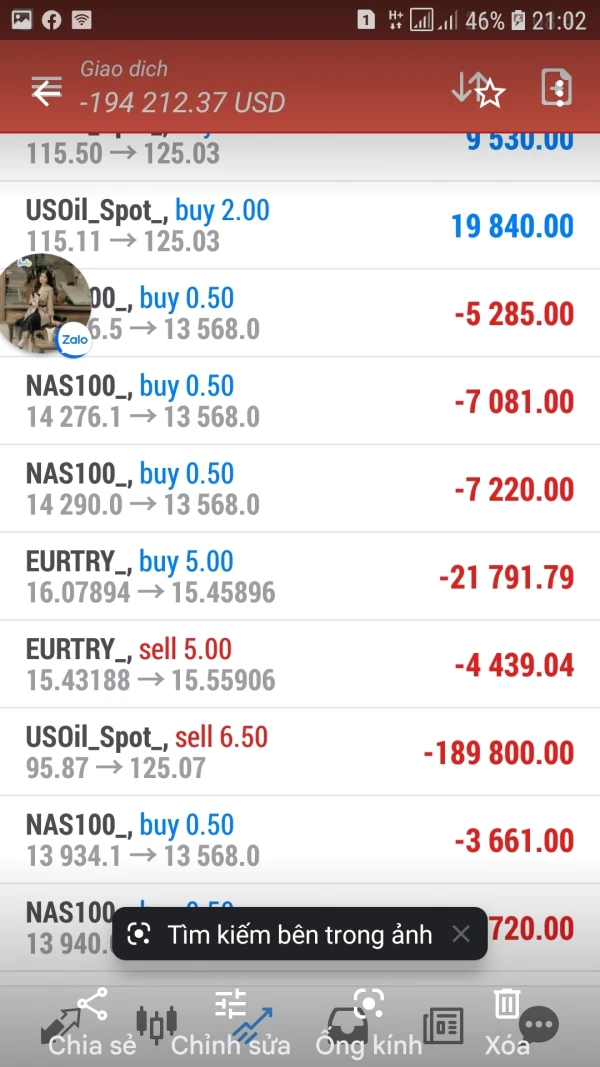Launch Ống kính lens on this image
The height and width of the screenshot is (1067, 600).
(369, 1022)
